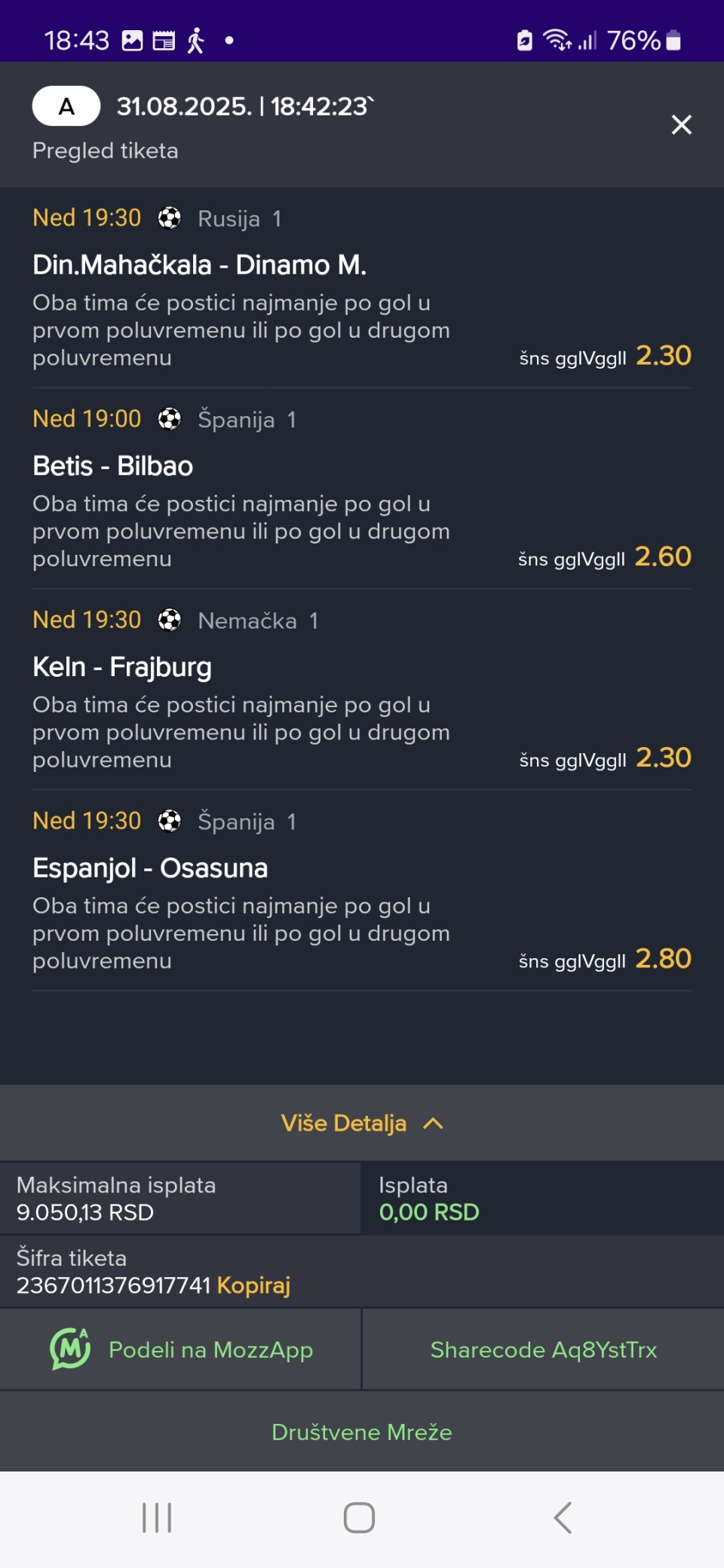The width and height of the screenshot is (724, 1568).
Task: Open the Keln - Frajburg match
Action: tap(122, 667)
